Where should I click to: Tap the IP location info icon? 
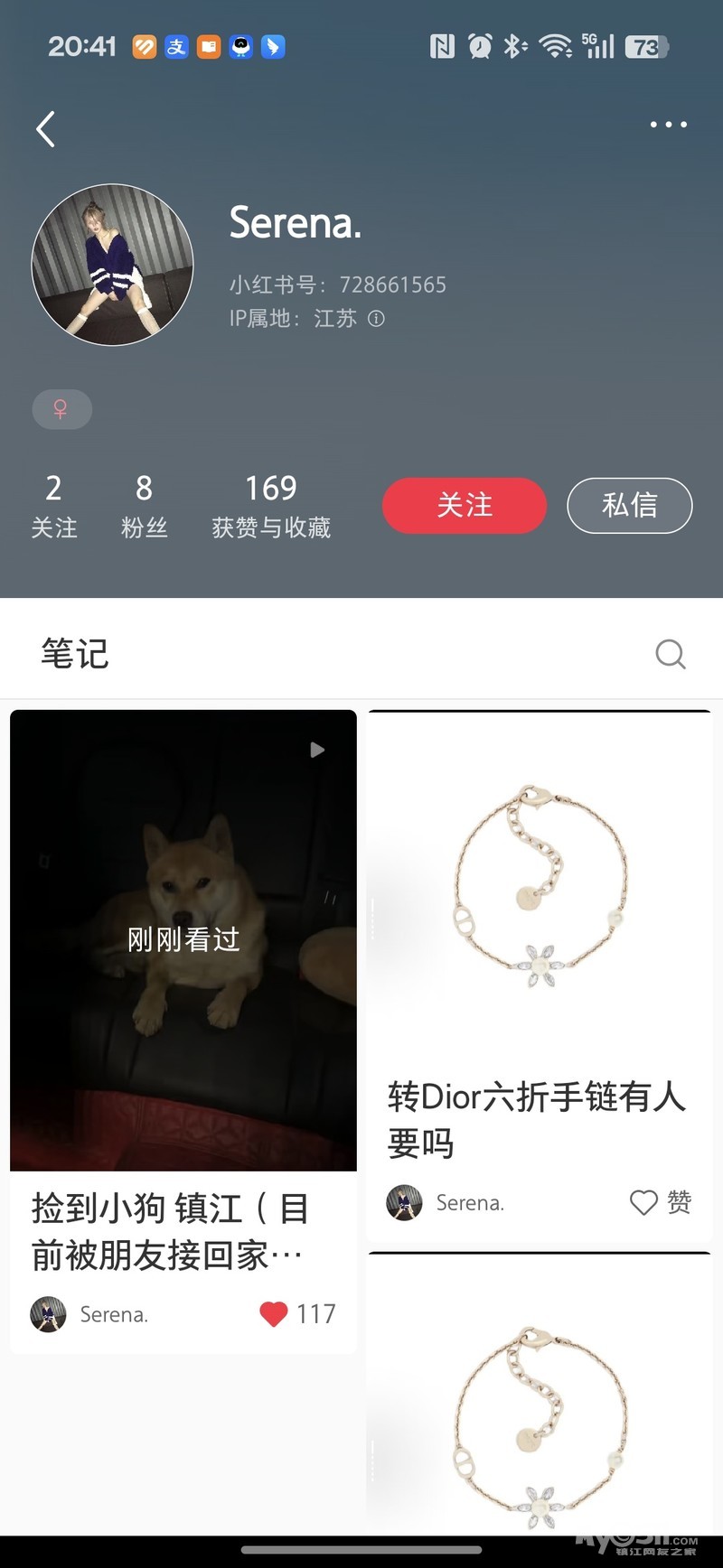point(377,319)
